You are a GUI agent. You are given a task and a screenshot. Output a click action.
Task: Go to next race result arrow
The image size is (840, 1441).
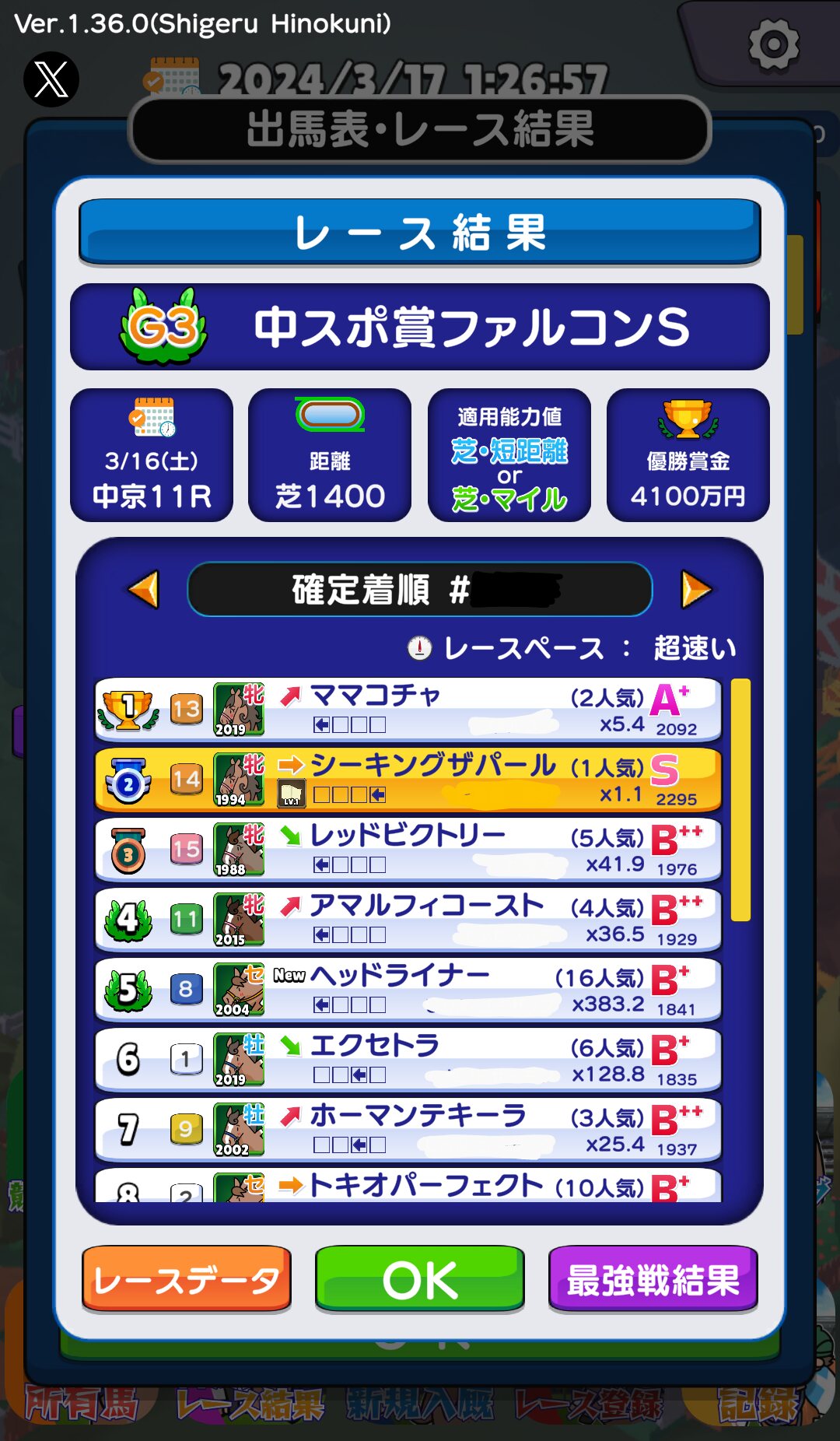coord(696,589)
